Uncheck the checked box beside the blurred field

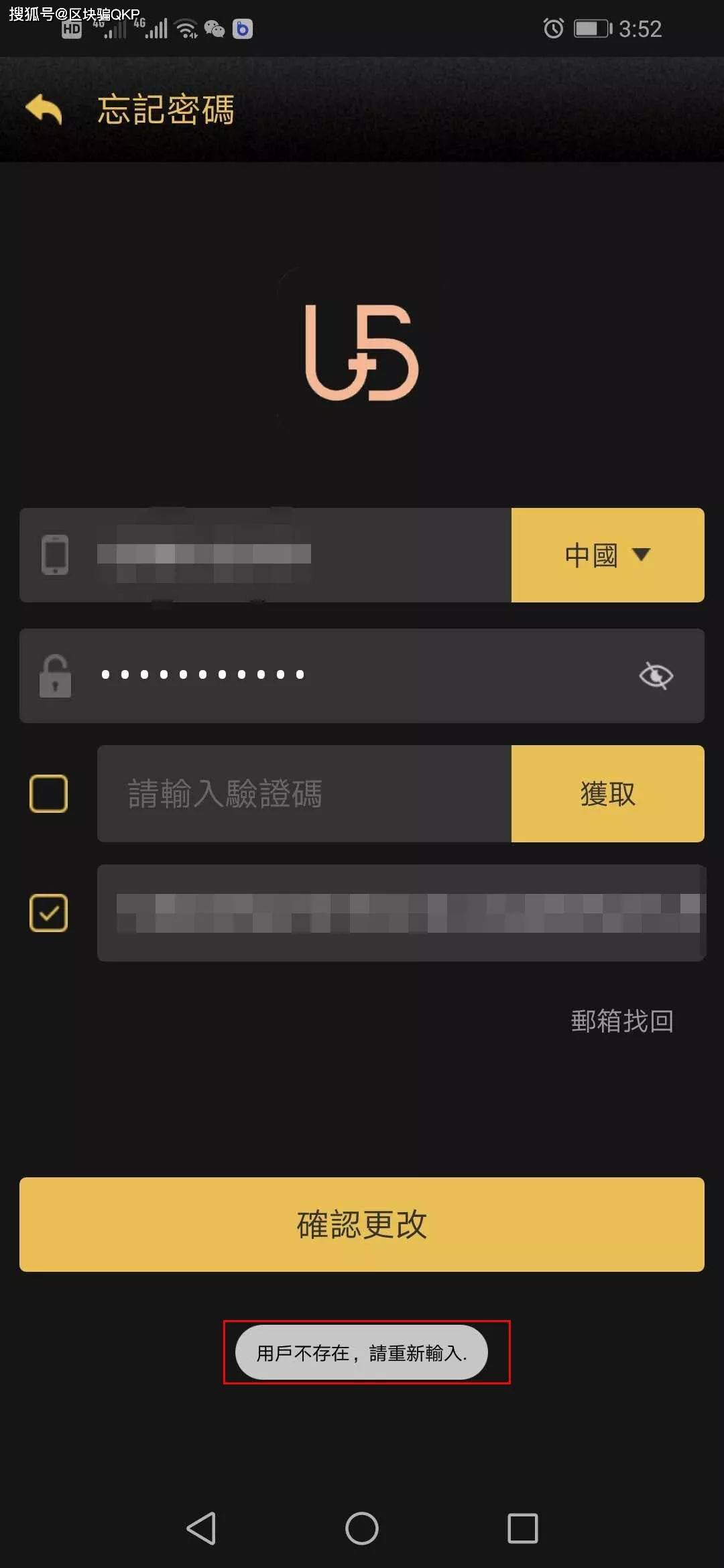click(x=49, y=913)
